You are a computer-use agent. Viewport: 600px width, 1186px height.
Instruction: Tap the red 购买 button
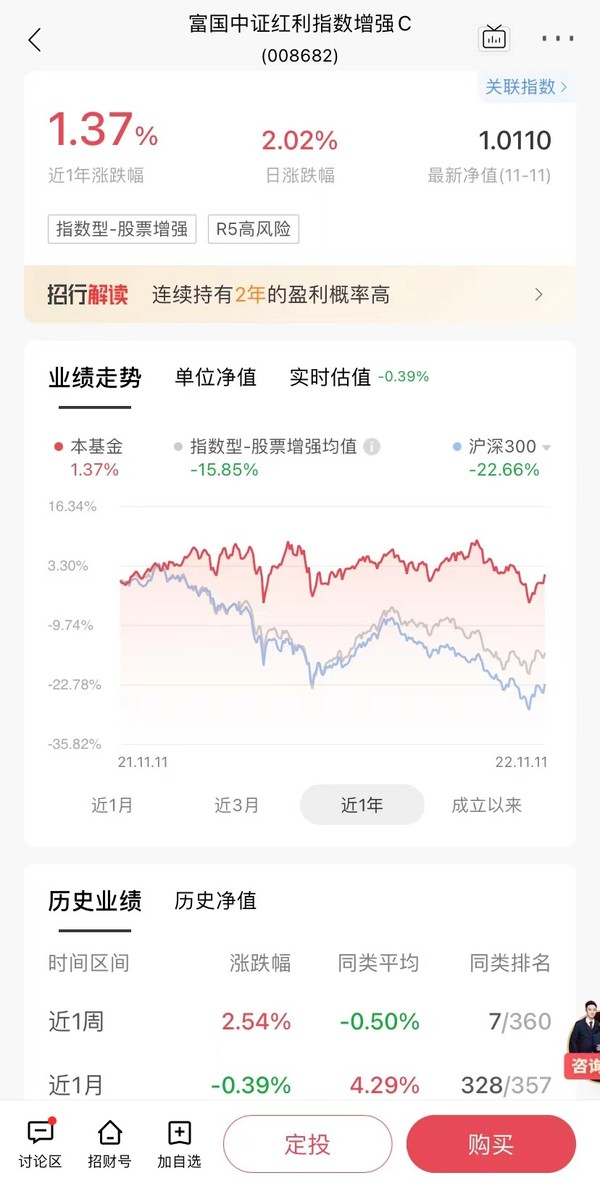click(x=491, y=1144)
